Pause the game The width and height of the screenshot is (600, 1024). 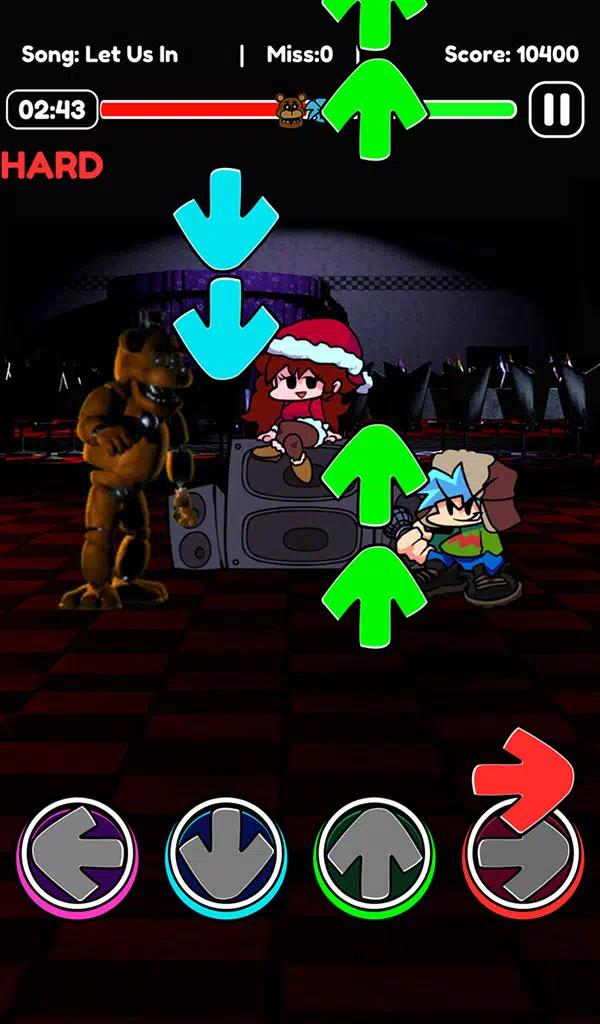pos(555,109)
